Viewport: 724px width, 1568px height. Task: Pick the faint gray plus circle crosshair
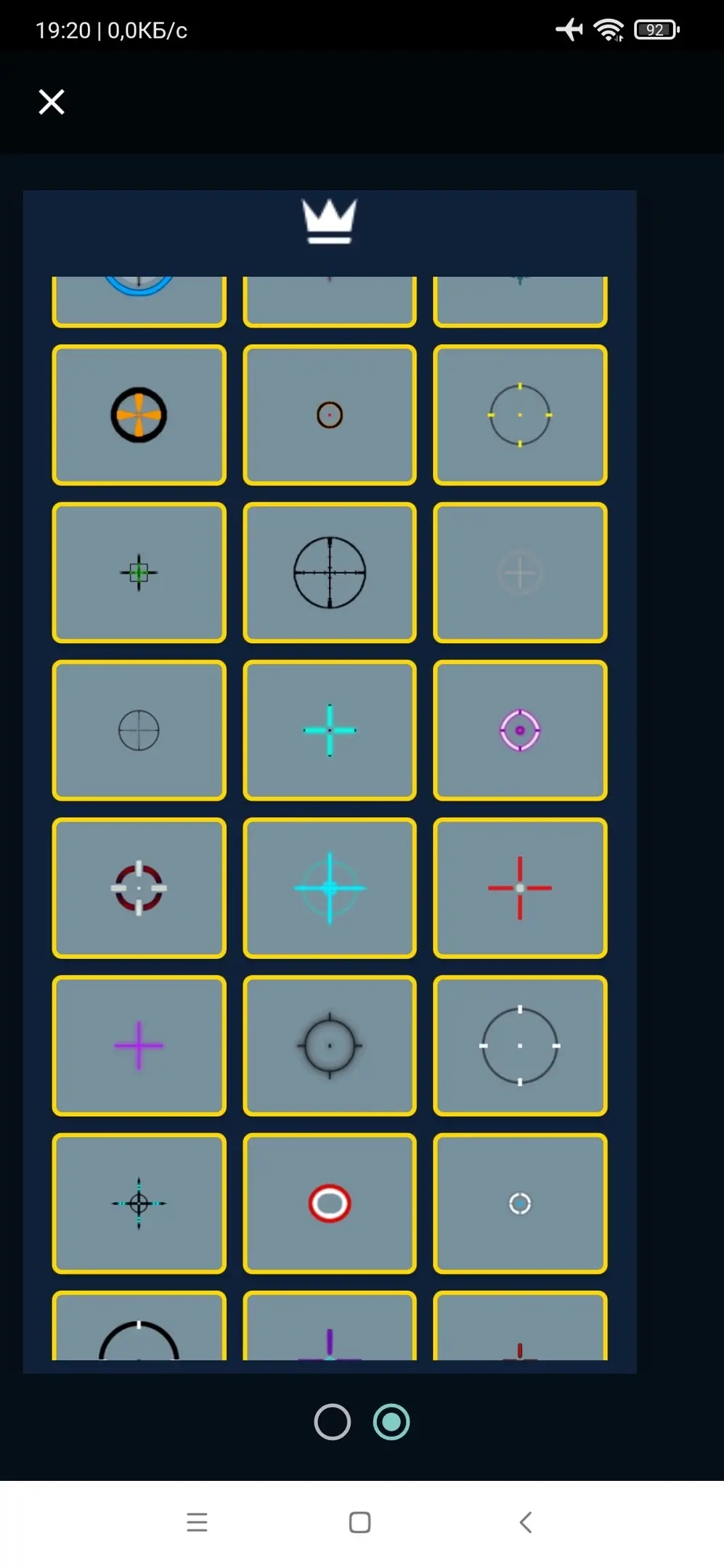coord(520,573)
